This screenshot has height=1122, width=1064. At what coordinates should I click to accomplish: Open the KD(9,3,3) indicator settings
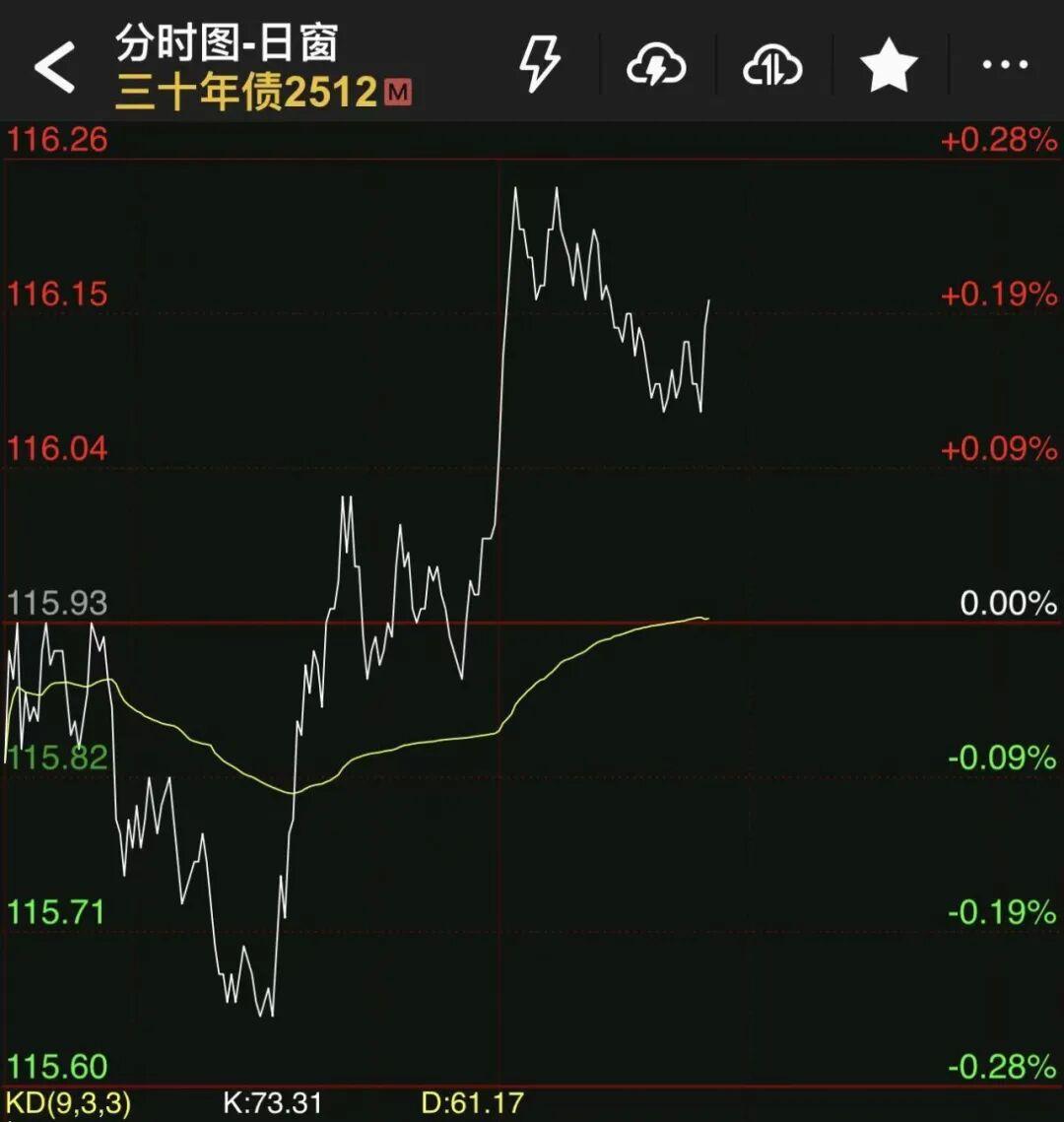tap(69, 1102)
